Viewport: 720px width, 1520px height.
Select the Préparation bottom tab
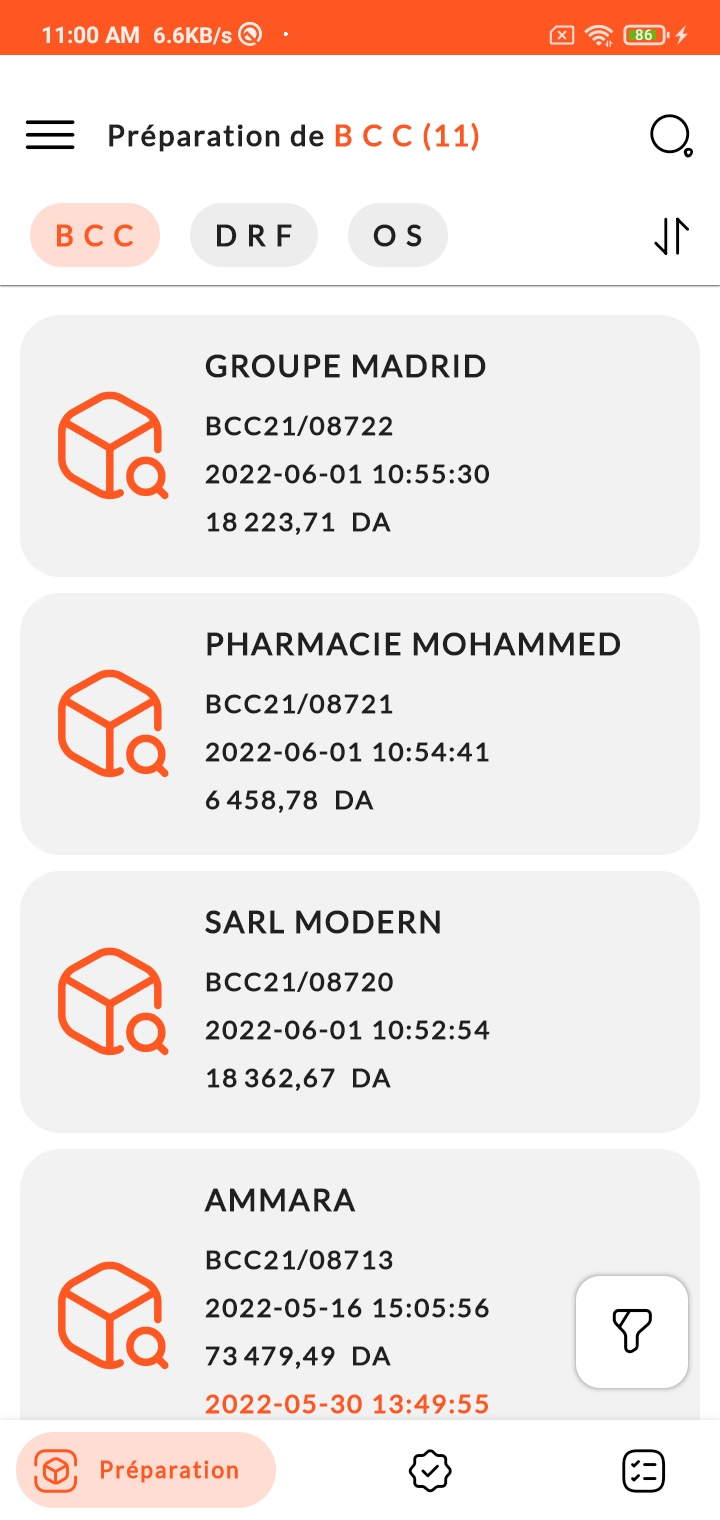tap(146, 1470)
